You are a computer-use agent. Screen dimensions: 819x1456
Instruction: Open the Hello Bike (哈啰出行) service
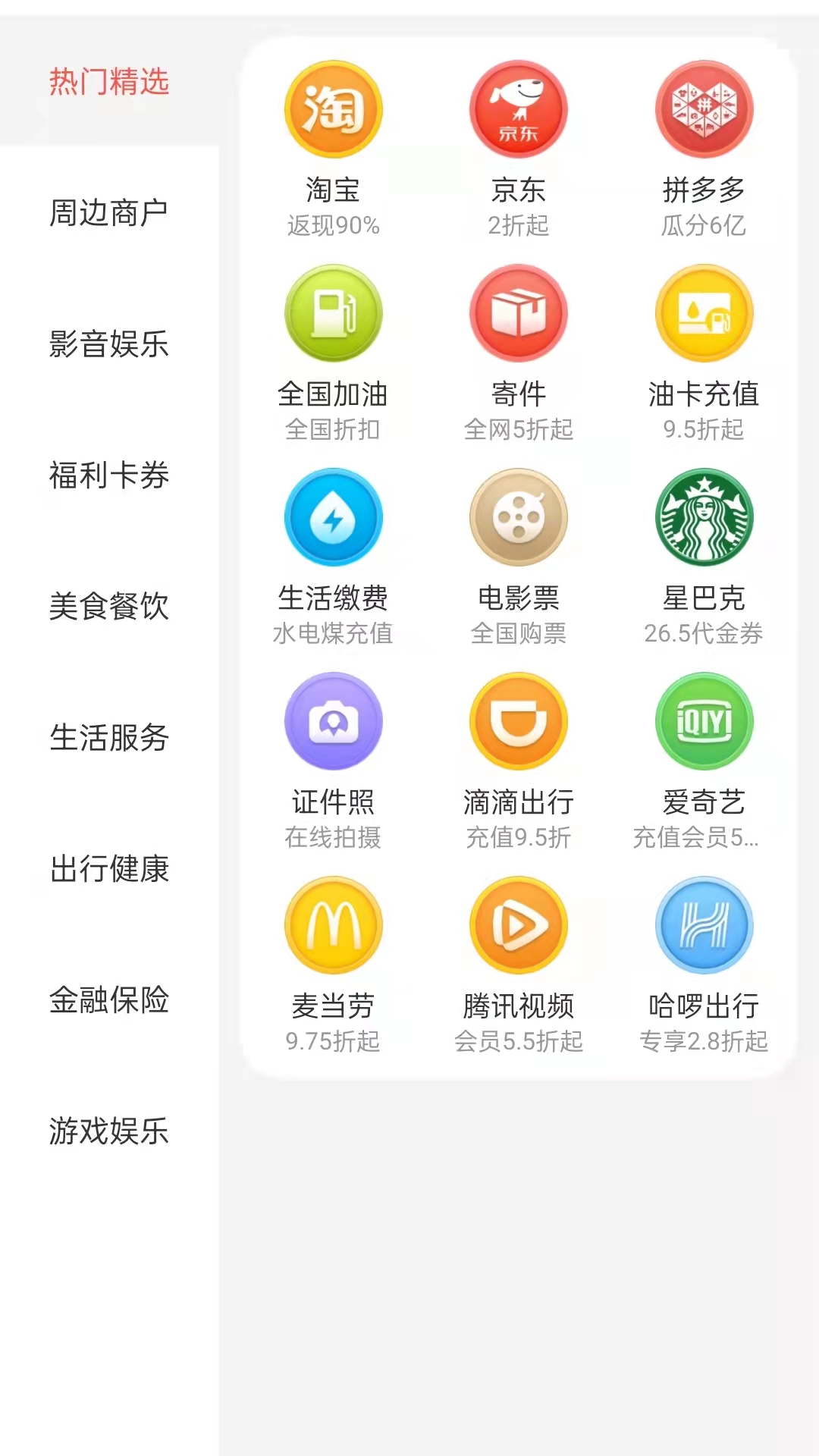(x=704, y=925)
